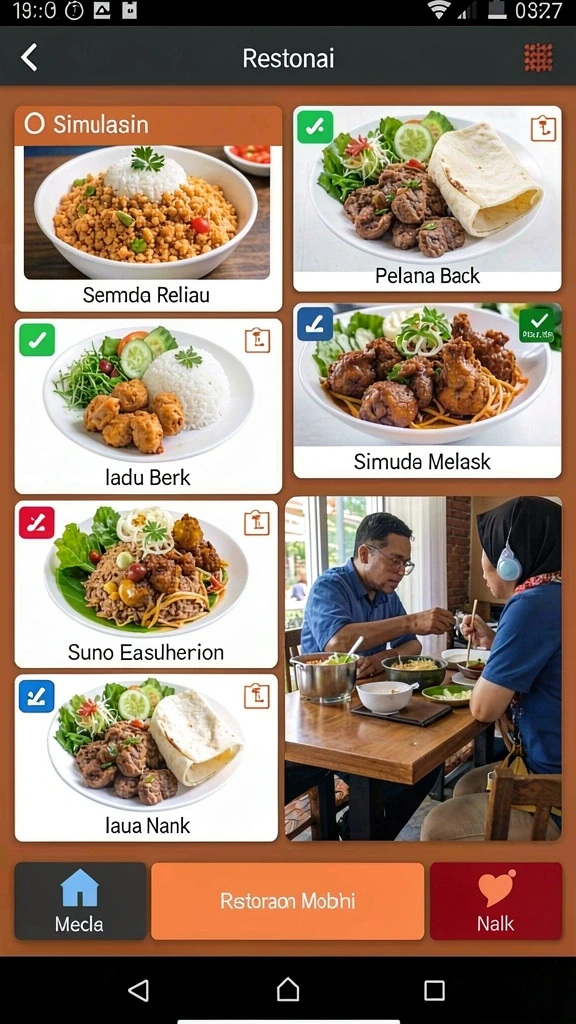Open the Iaua Nank dish card
576x1024 pixels.
point(146,758)
